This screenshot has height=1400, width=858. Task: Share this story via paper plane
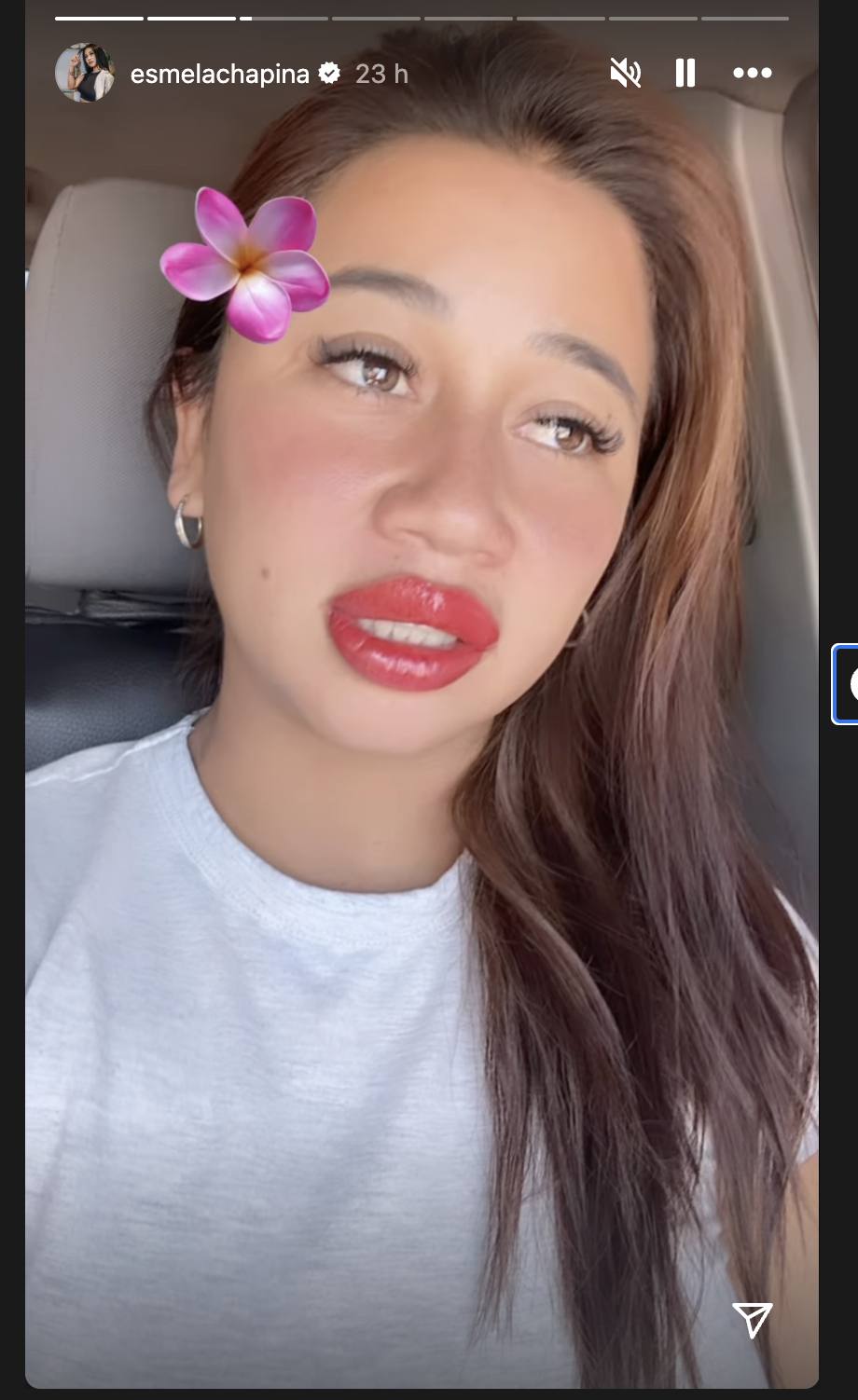[752, 1319]
